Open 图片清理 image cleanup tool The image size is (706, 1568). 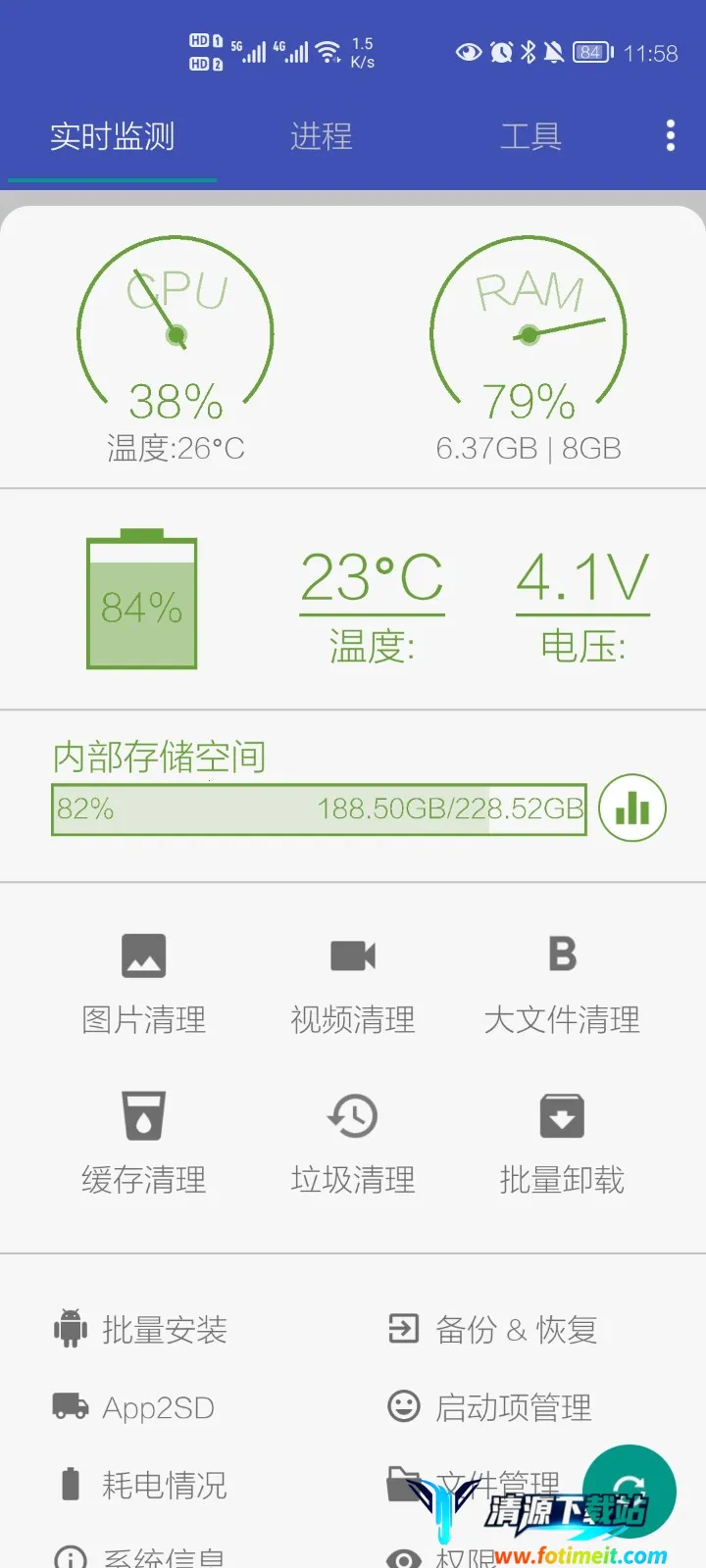pos(143,980)
